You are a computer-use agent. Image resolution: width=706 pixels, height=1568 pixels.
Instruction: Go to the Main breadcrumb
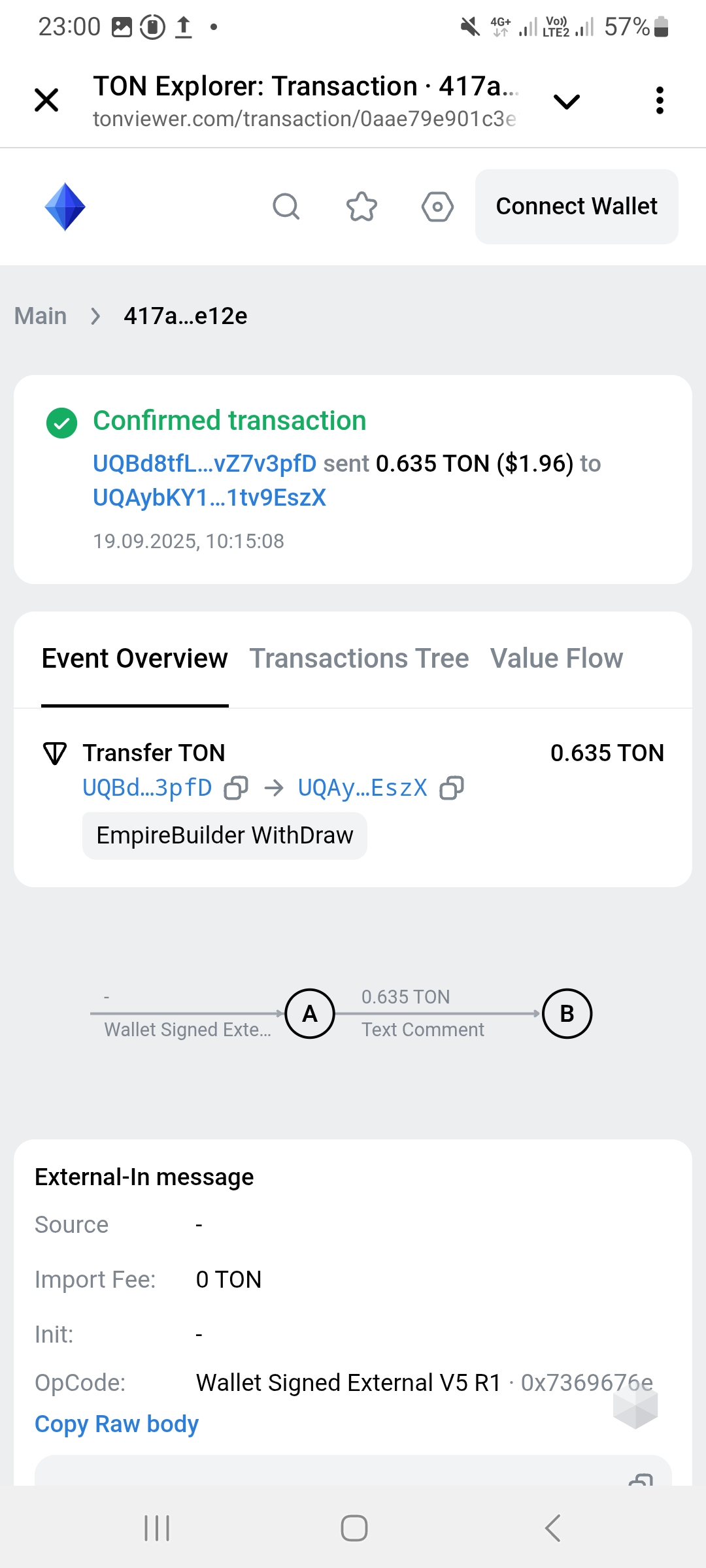(x=41, y=316)
